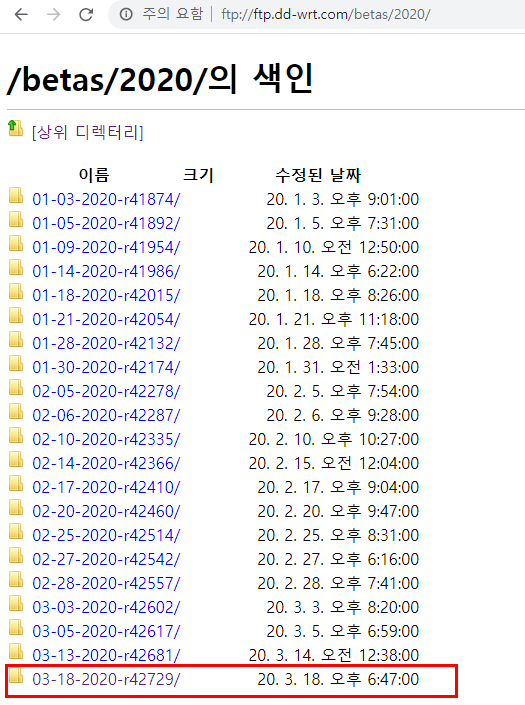Open folder 02-28-2020-r42557
The image size is (525, 705).
click(x=106, y=583)
